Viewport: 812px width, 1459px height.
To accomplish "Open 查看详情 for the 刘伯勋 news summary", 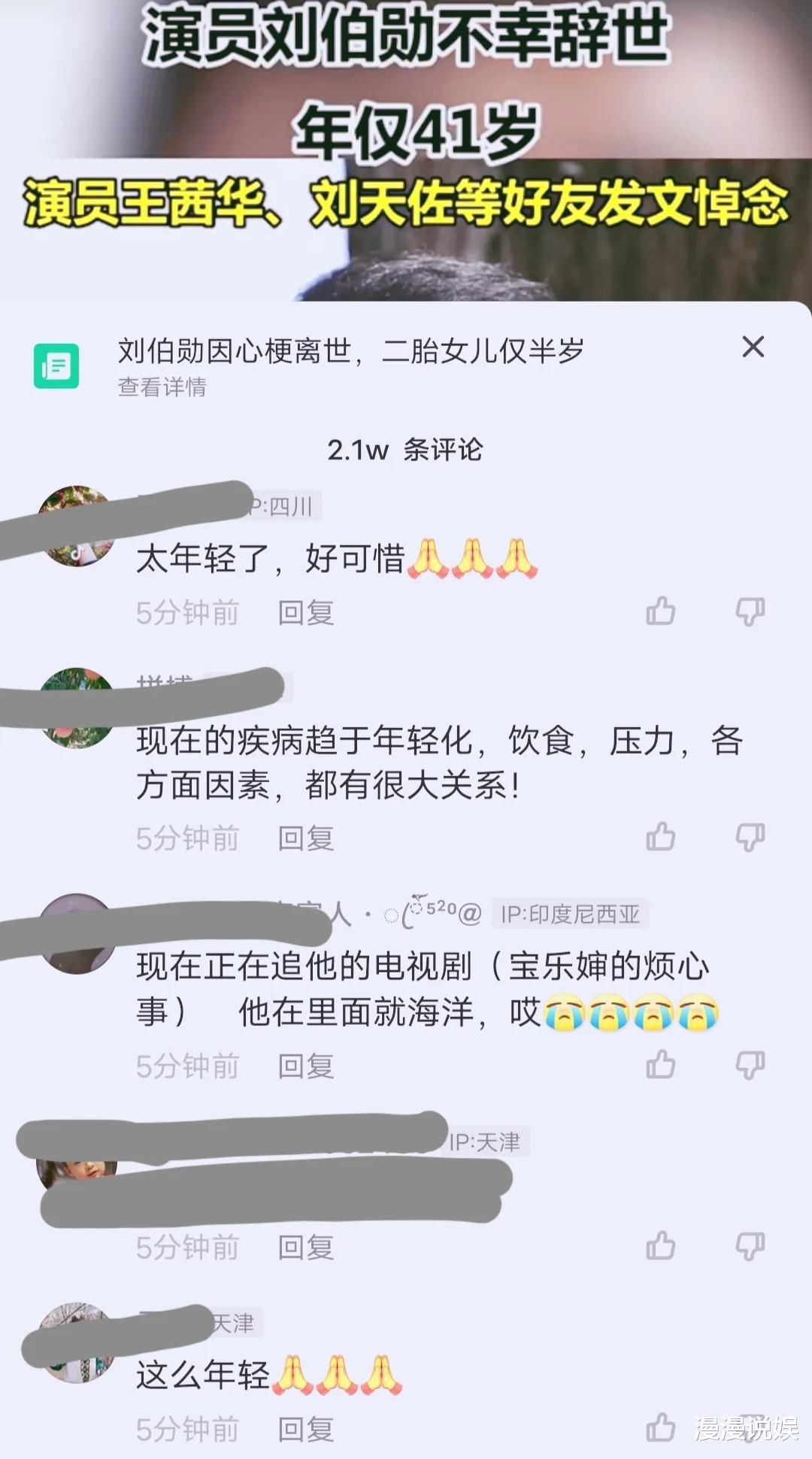I will click(x=162, y=387).
